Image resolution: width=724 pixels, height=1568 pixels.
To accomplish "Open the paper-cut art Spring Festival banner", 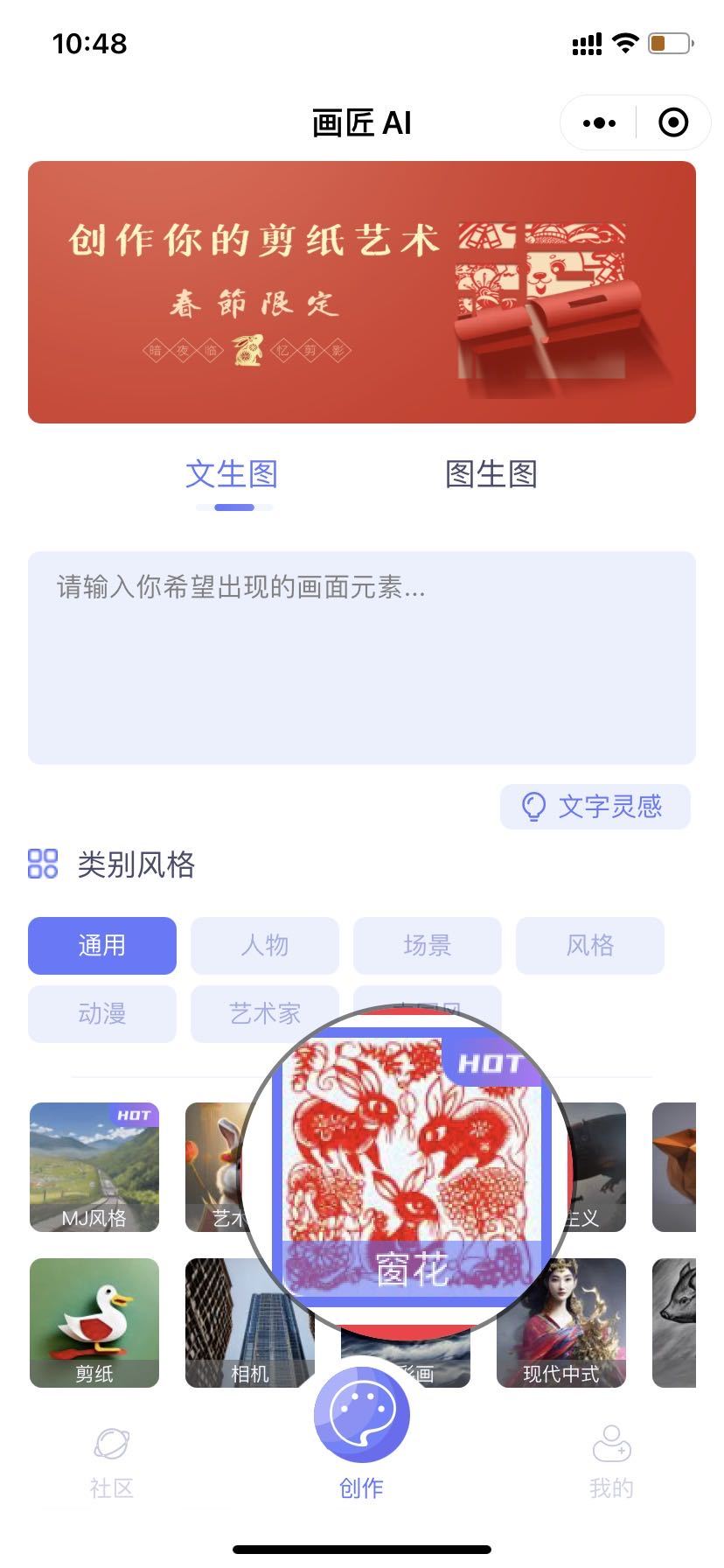I will [x=362, y=292].
